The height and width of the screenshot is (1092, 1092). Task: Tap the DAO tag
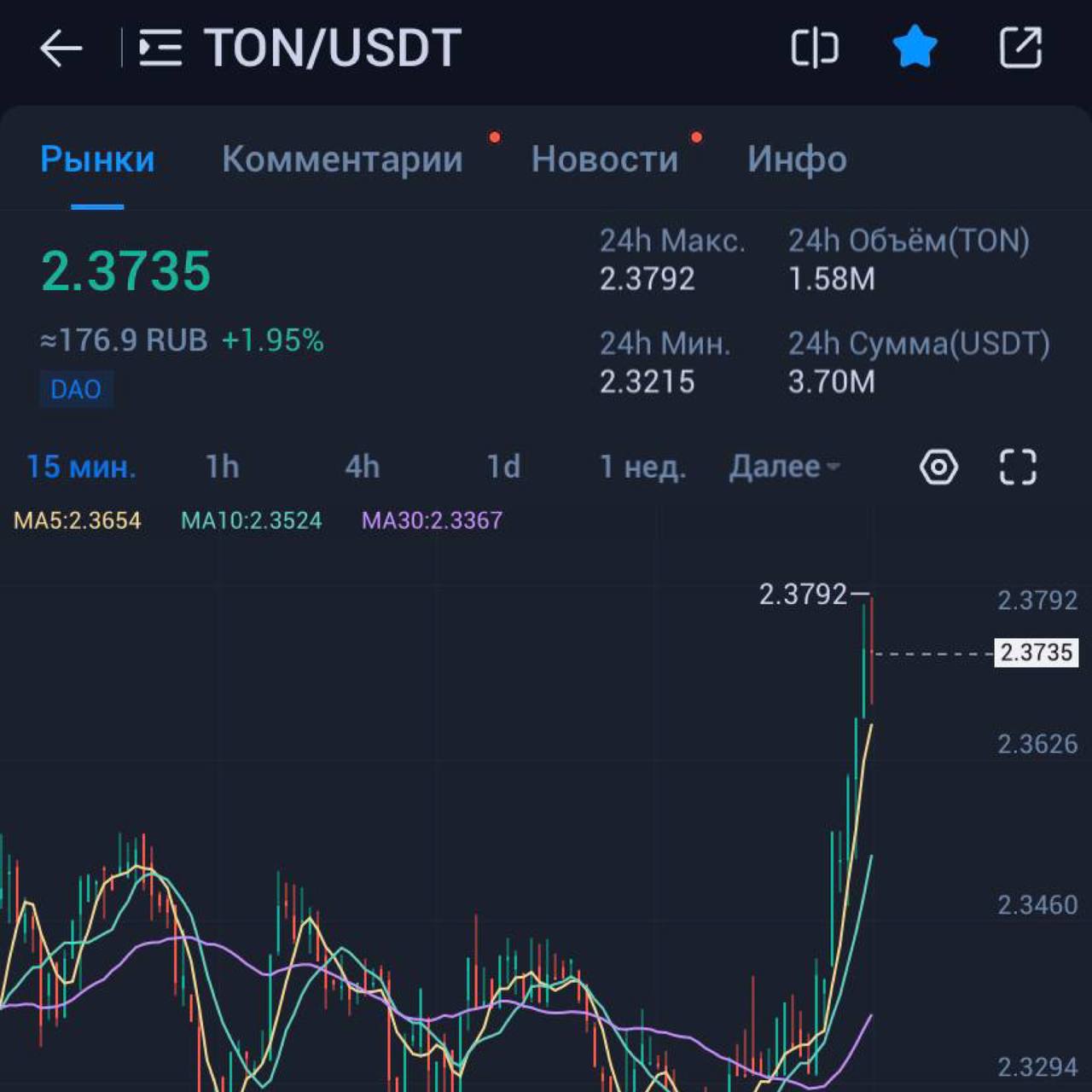click(x=76, y=389)
